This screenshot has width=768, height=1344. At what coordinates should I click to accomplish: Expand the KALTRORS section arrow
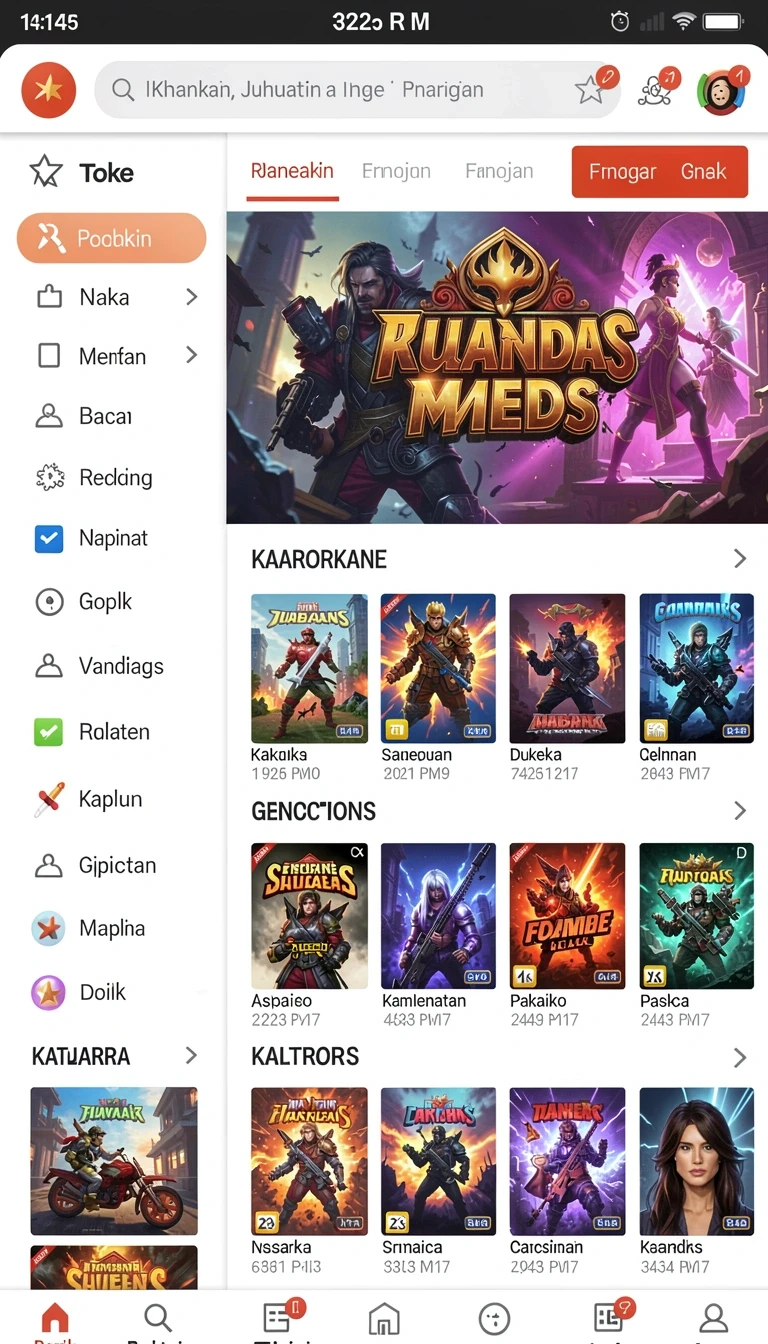740,1057
